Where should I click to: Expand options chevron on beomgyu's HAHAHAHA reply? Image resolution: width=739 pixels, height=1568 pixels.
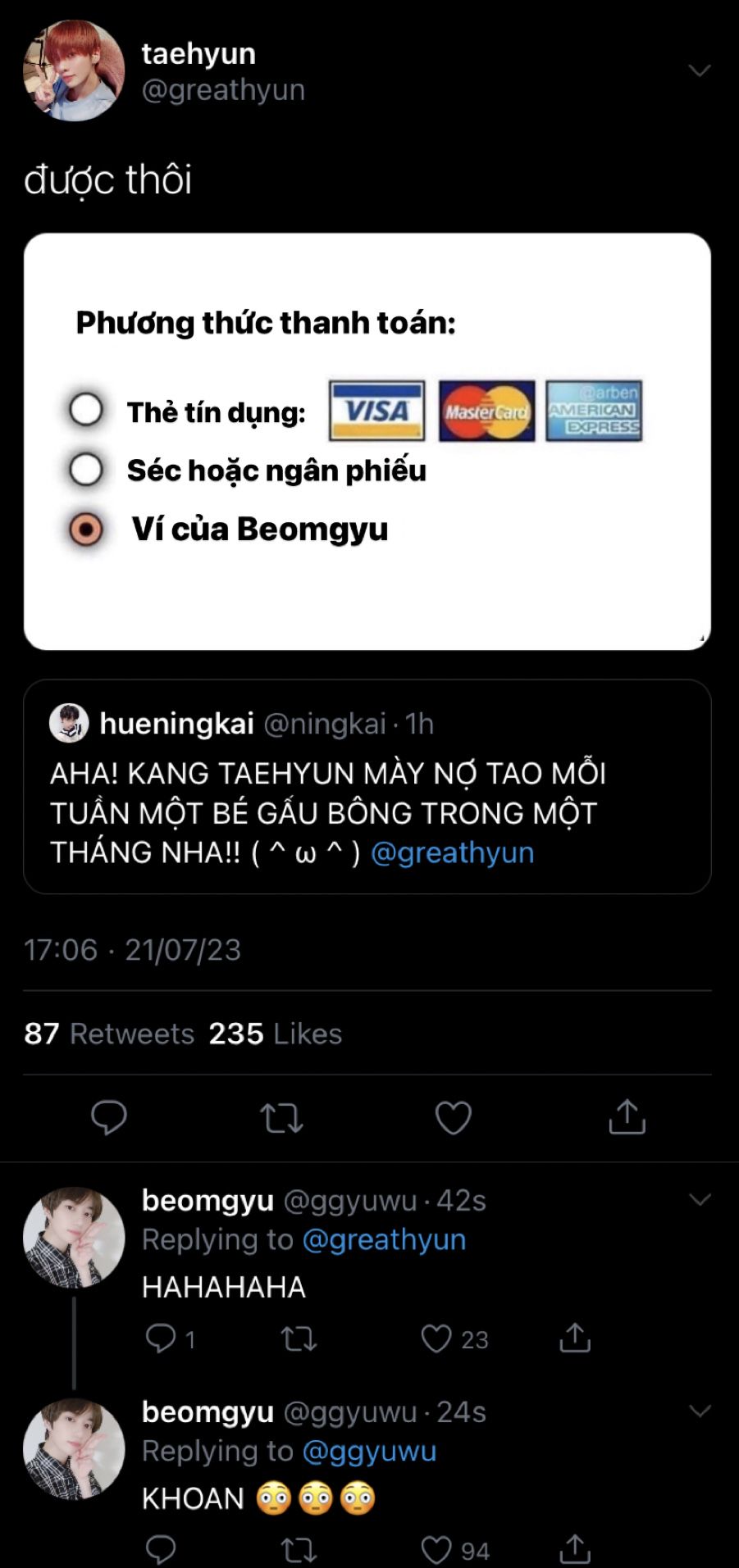[700, 1200]
